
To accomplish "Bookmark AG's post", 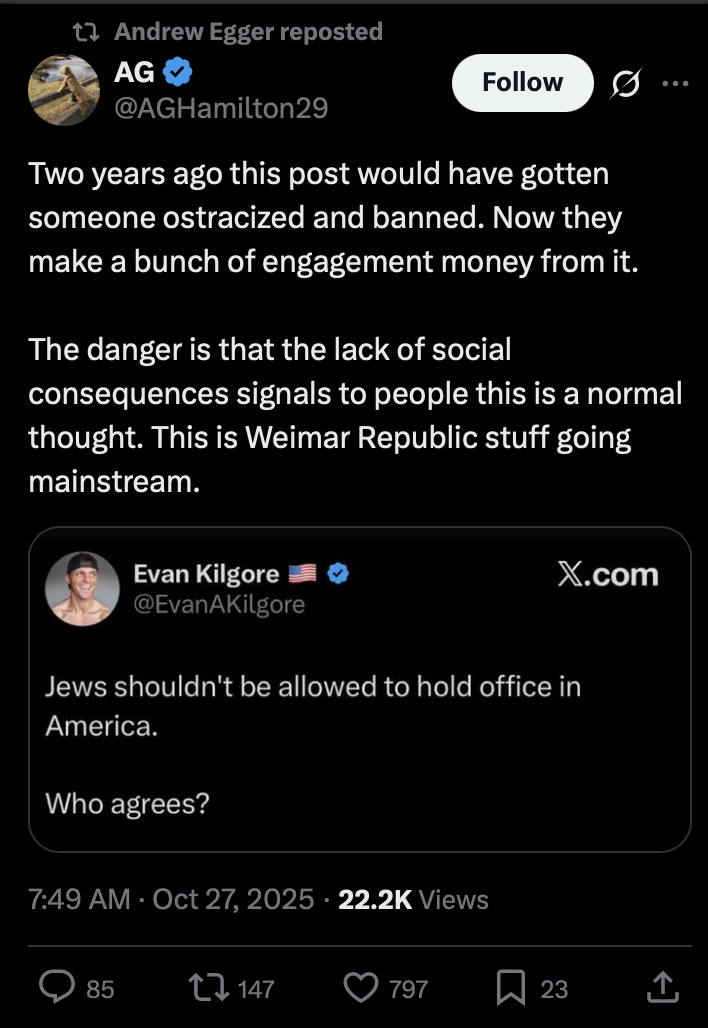I will point(511,988).
